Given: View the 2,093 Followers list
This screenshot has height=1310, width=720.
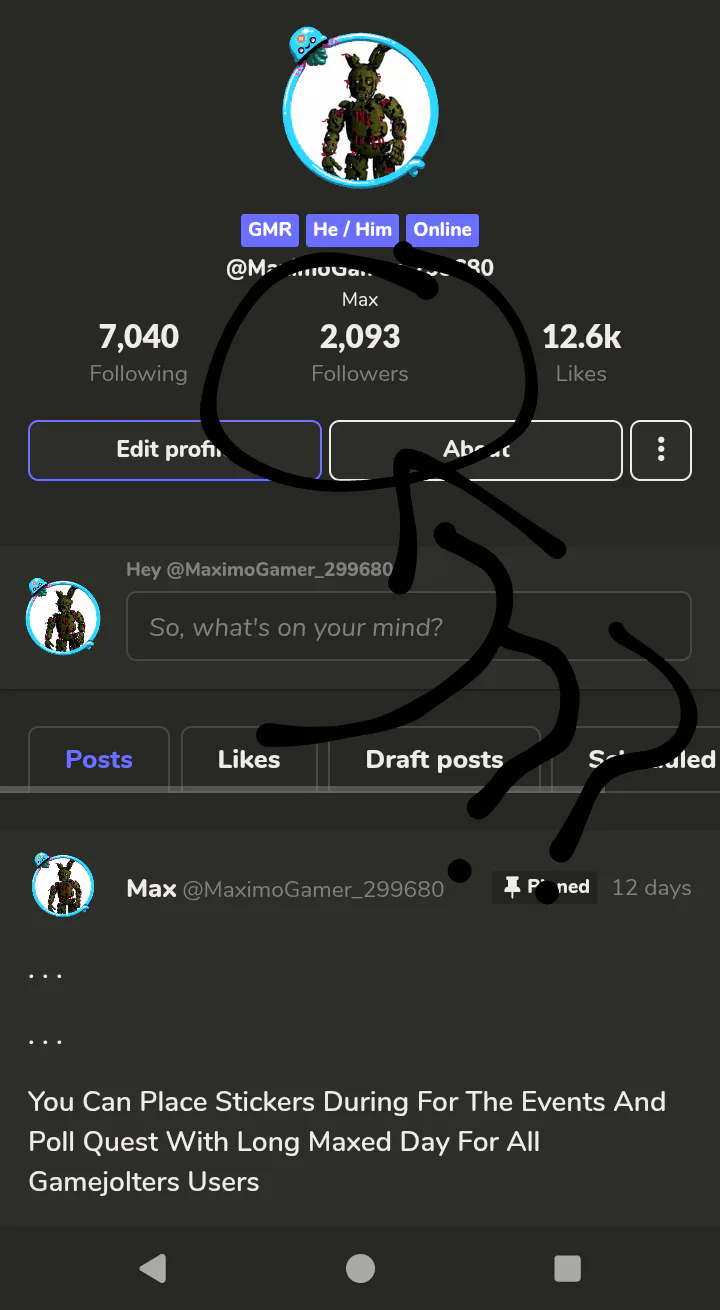Looking at the screenshot, I should coord(360,353).
